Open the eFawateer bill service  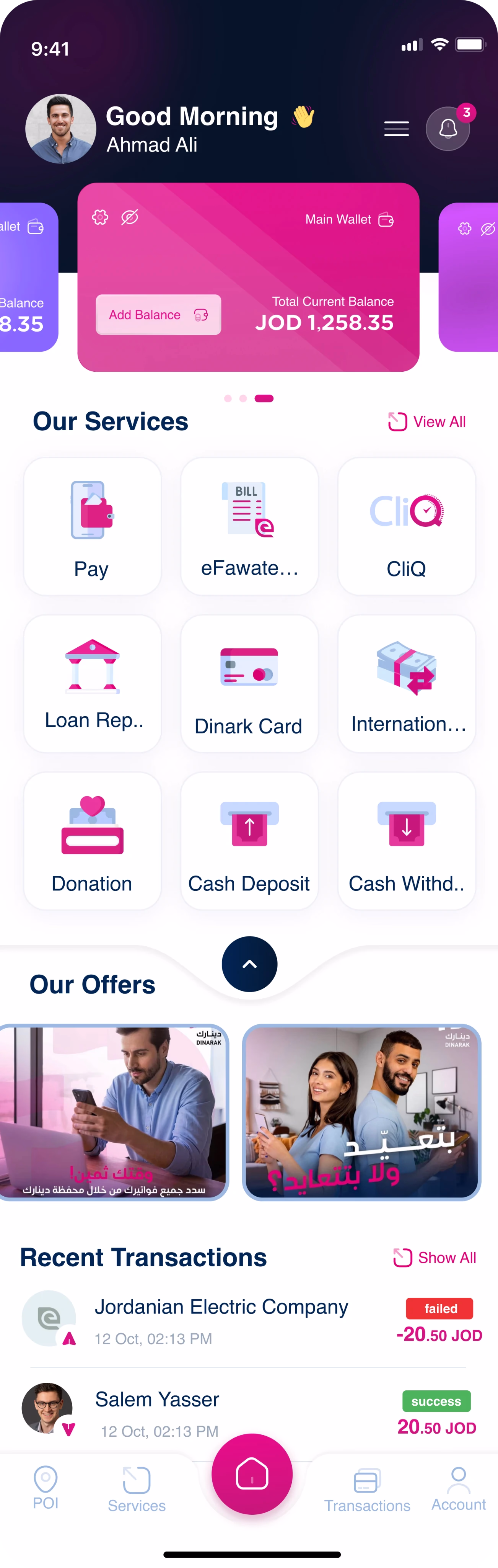pos(249,526)
